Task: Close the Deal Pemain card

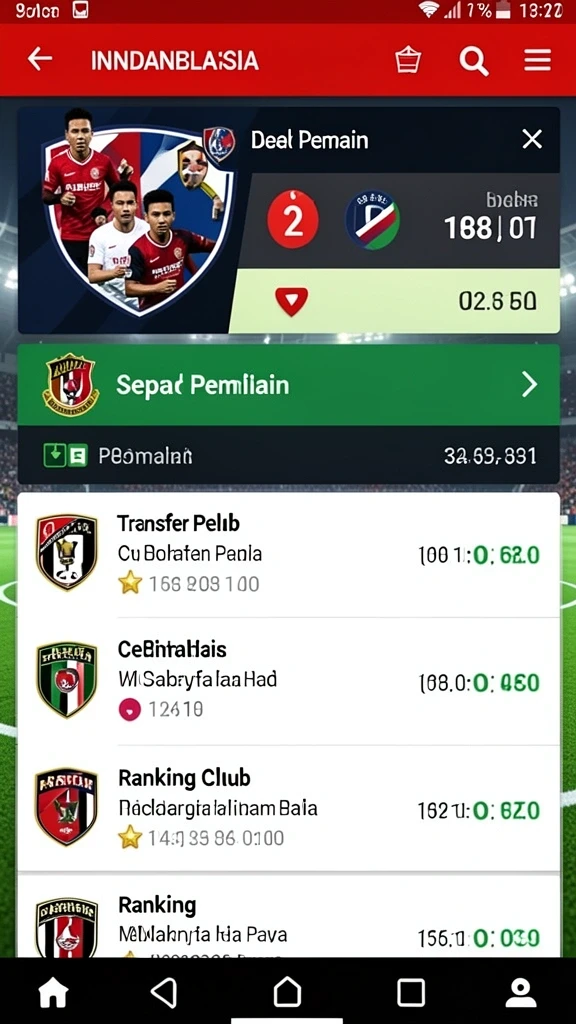Action: click(x=532, y=139)
